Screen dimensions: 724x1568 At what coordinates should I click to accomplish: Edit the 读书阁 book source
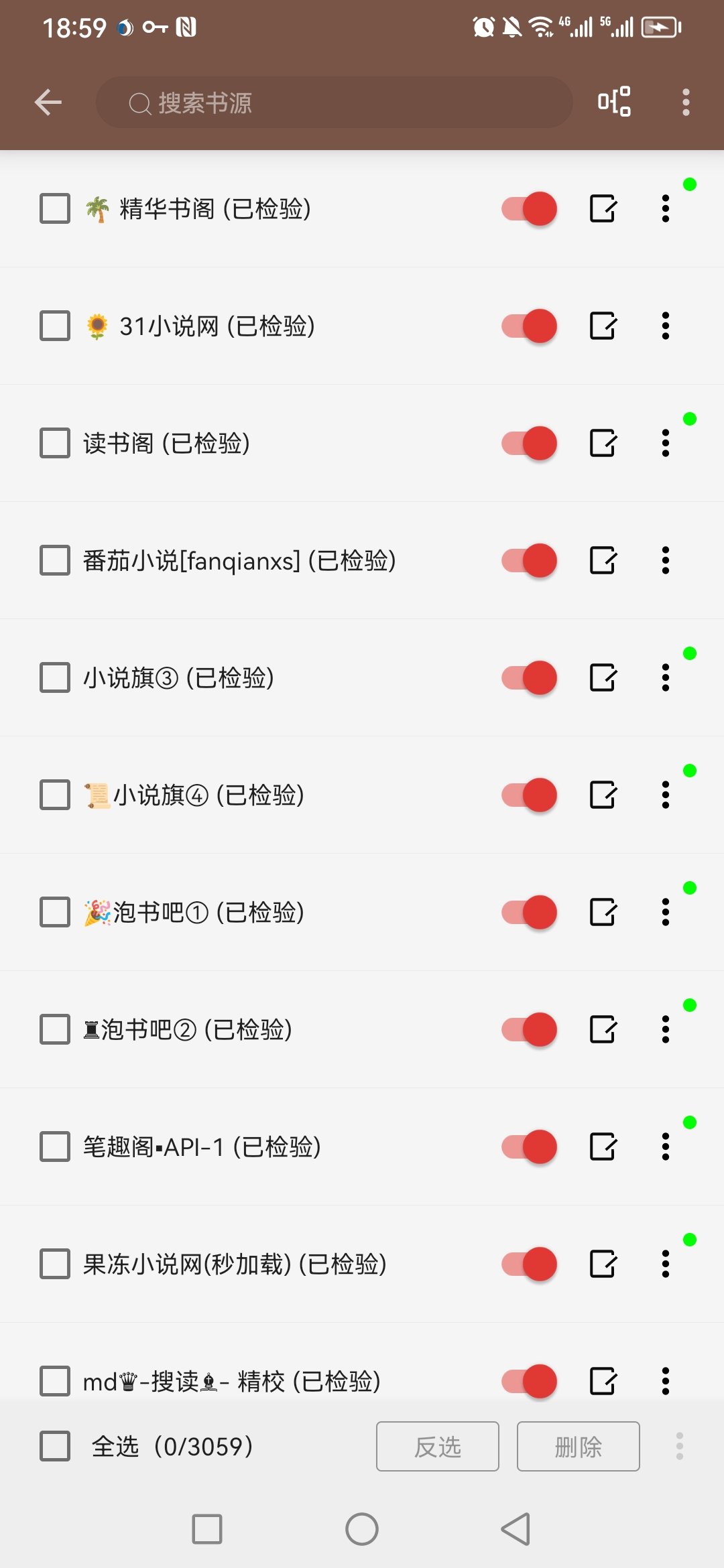pyautogui.click(x=603, y=443)
